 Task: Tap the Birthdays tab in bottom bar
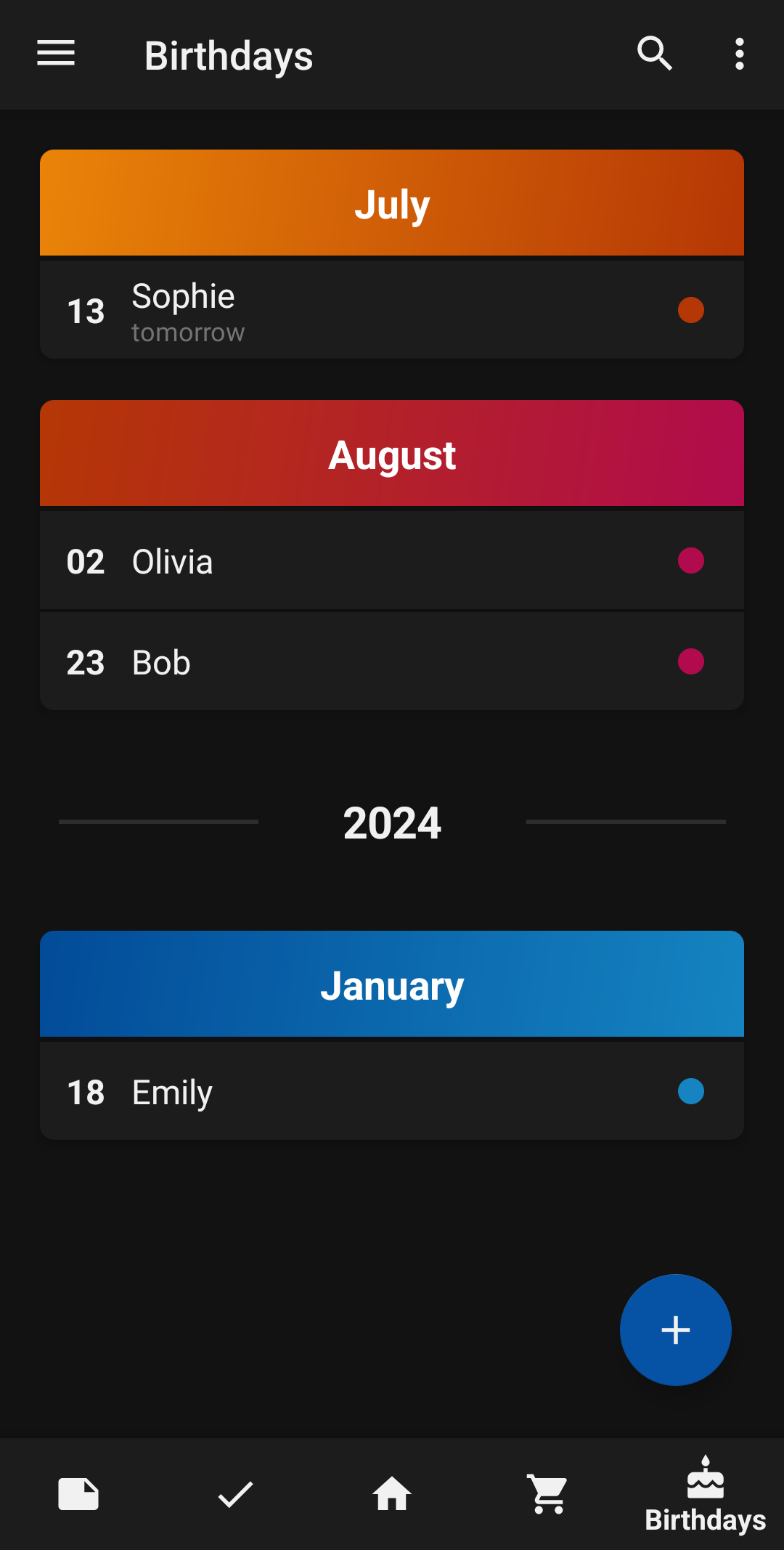pos(706,1494)
